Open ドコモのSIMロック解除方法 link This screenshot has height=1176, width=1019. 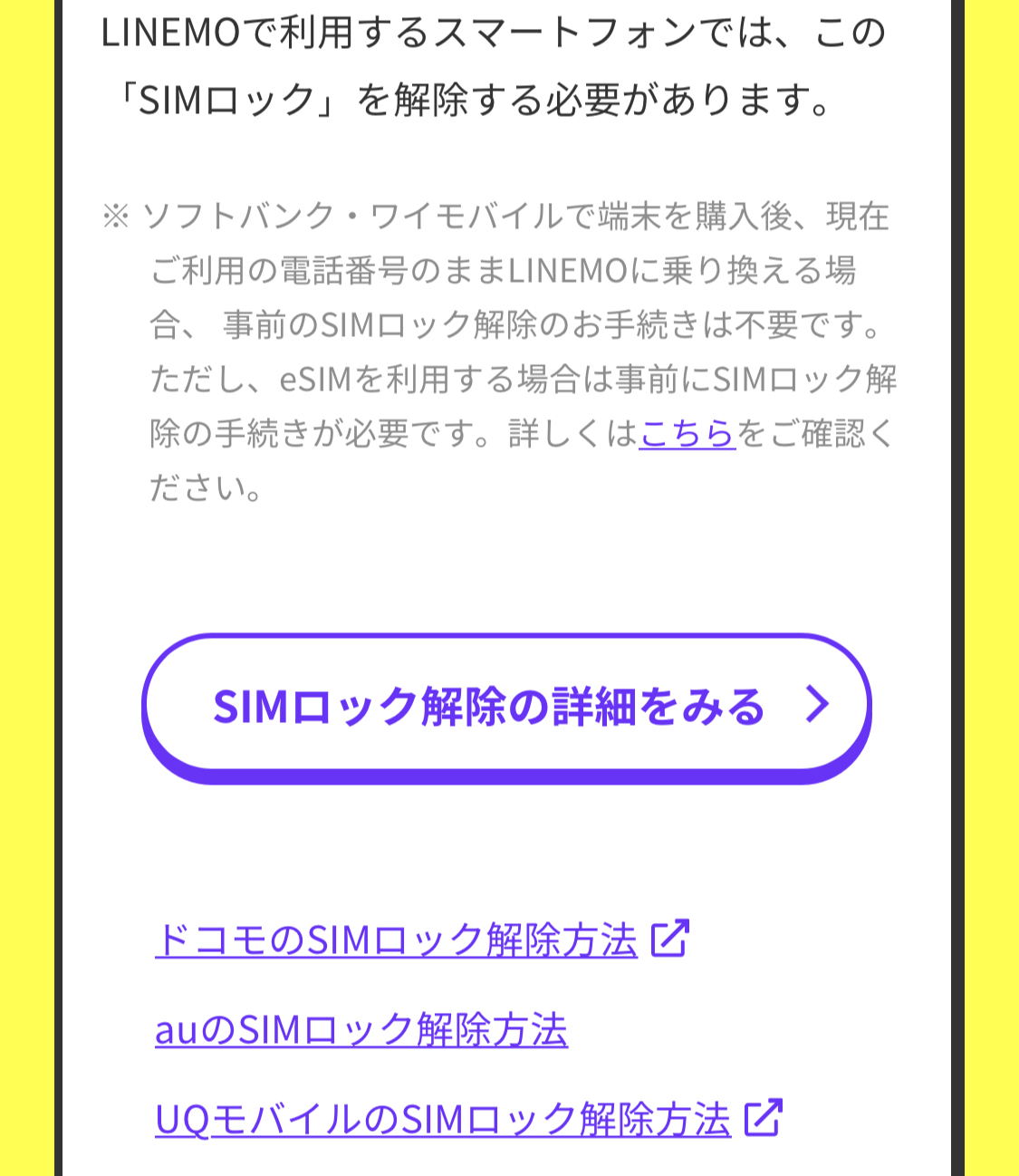[397, 940]
